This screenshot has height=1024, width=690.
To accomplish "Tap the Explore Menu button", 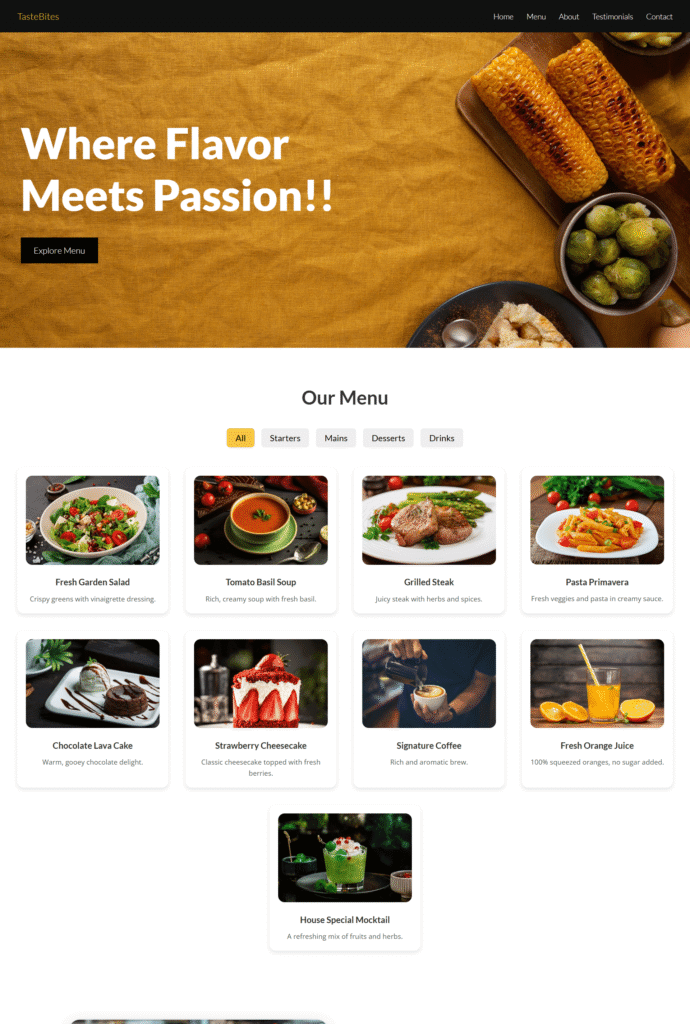I will tap(59, 250).
